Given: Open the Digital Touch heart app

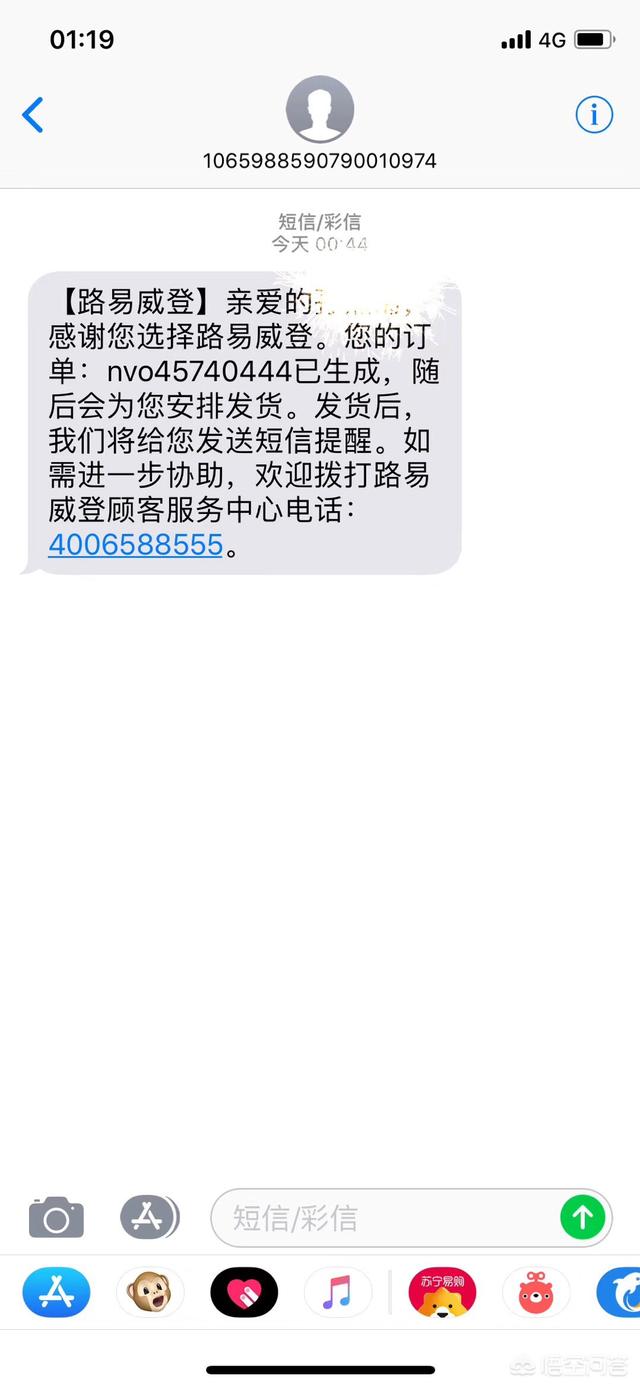Looking at the screenshot, I should [244, 1292].
